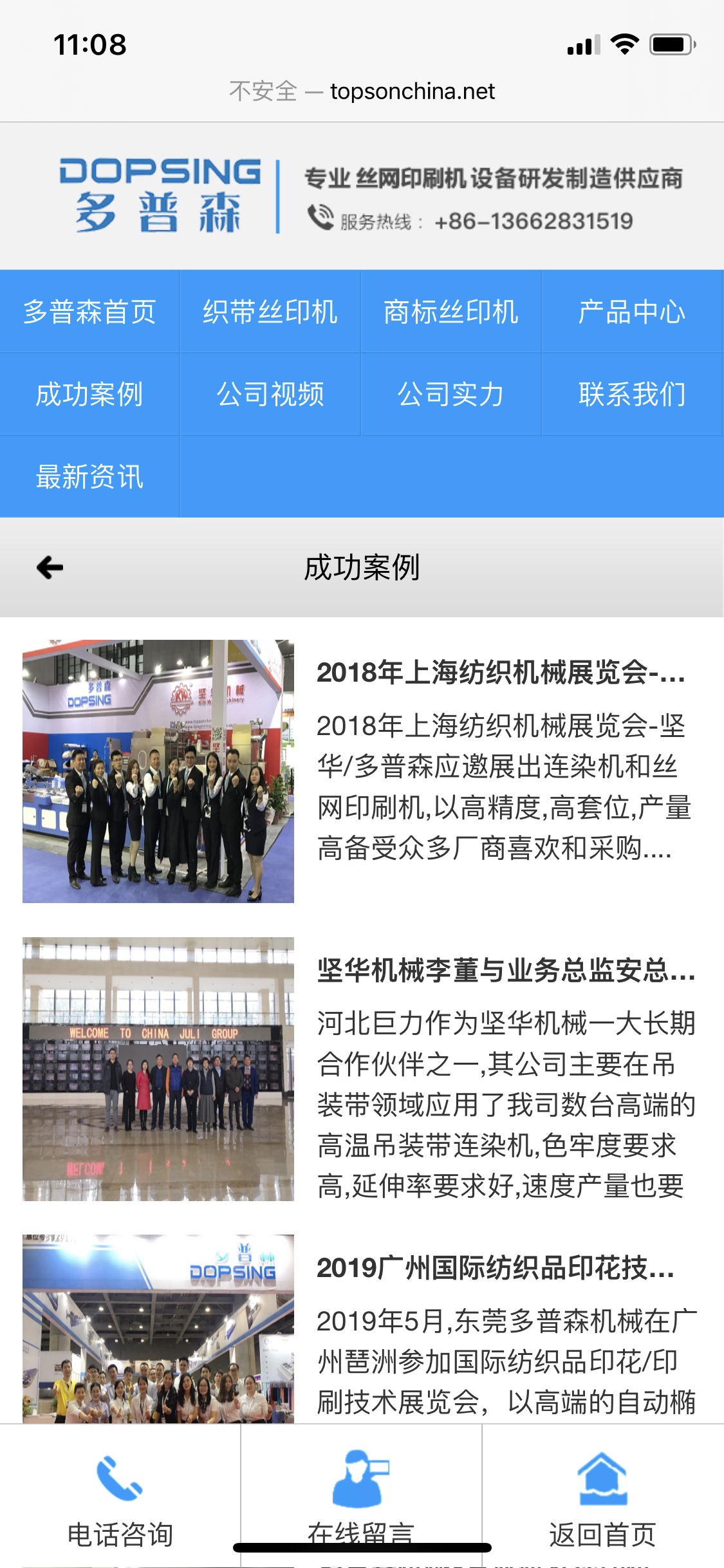This screenshot has height=1568, width=724.
Task: Open the 2018年上海纺织机械展览会 article
Action: [501, 673]
